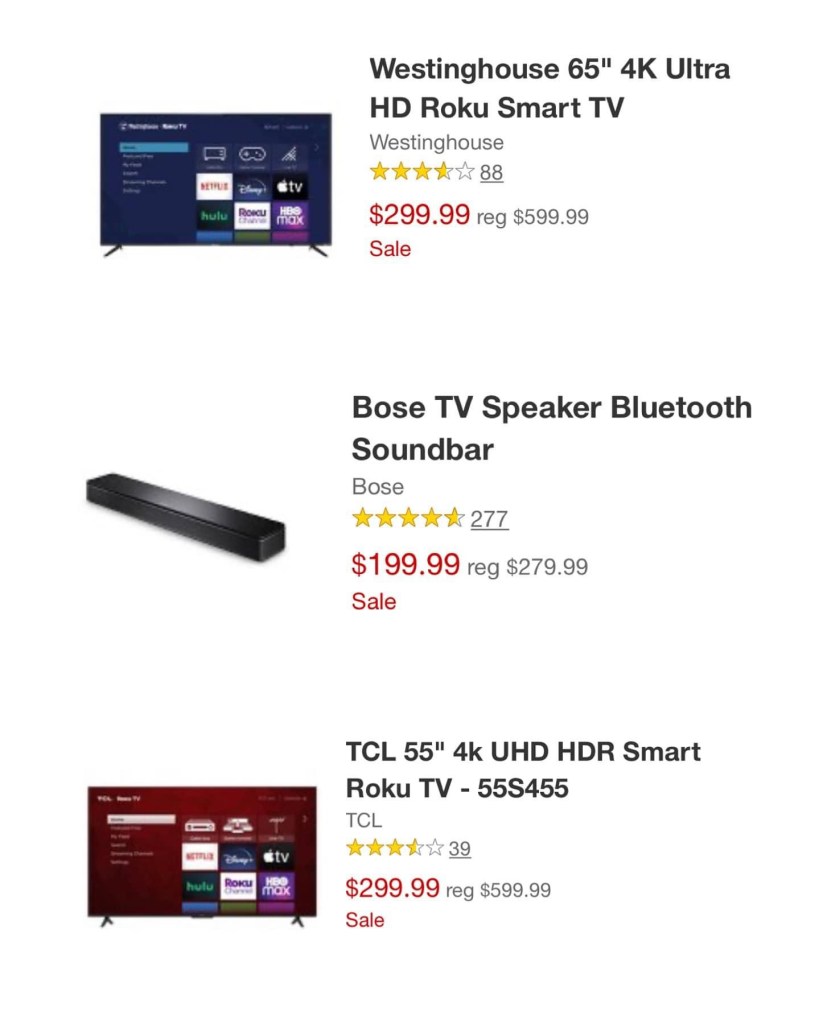Open the Westinghouse 65" Roku TV product image
Screen dimensions: 819x1024
(215, 184)
